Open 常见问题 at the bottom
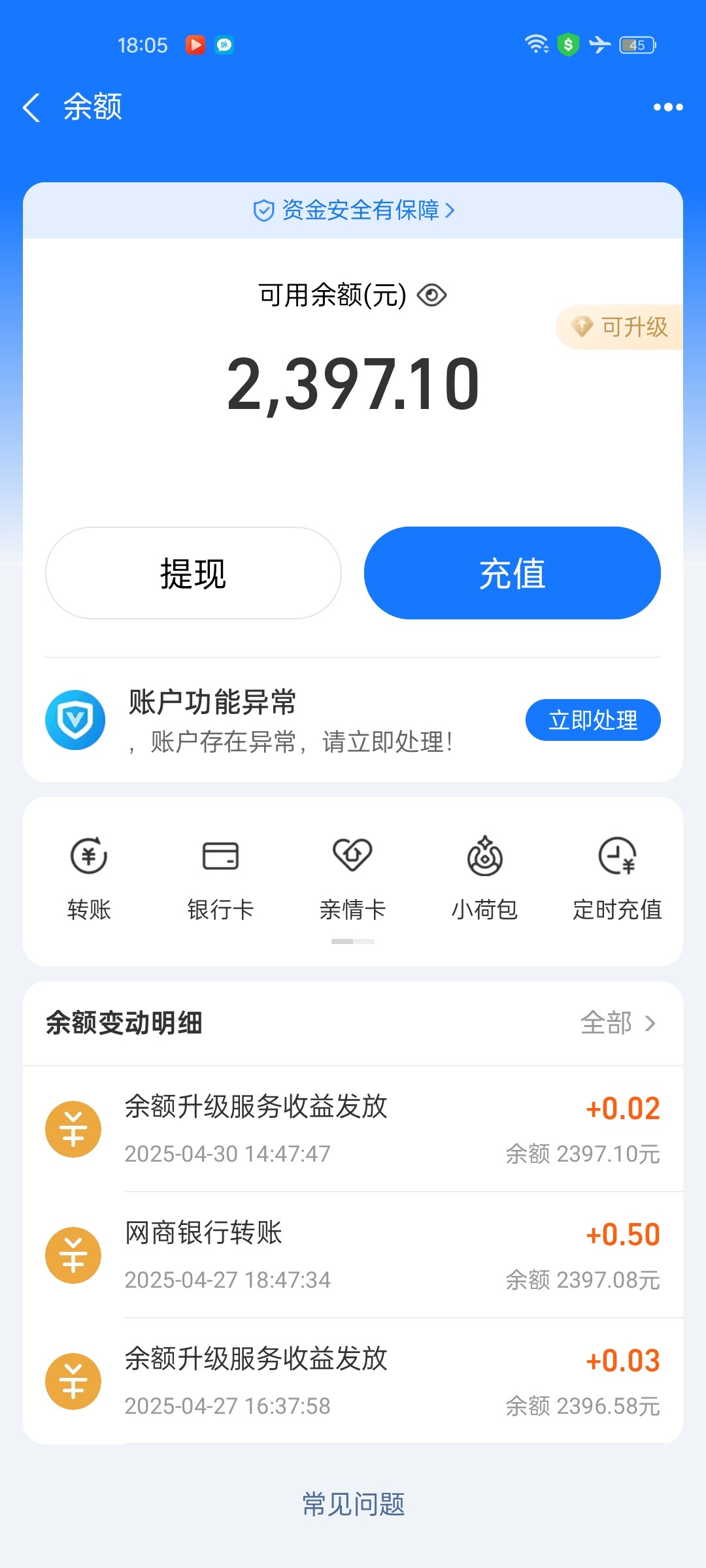This screenshot has height=1568, width=706. pos(353,1504)
